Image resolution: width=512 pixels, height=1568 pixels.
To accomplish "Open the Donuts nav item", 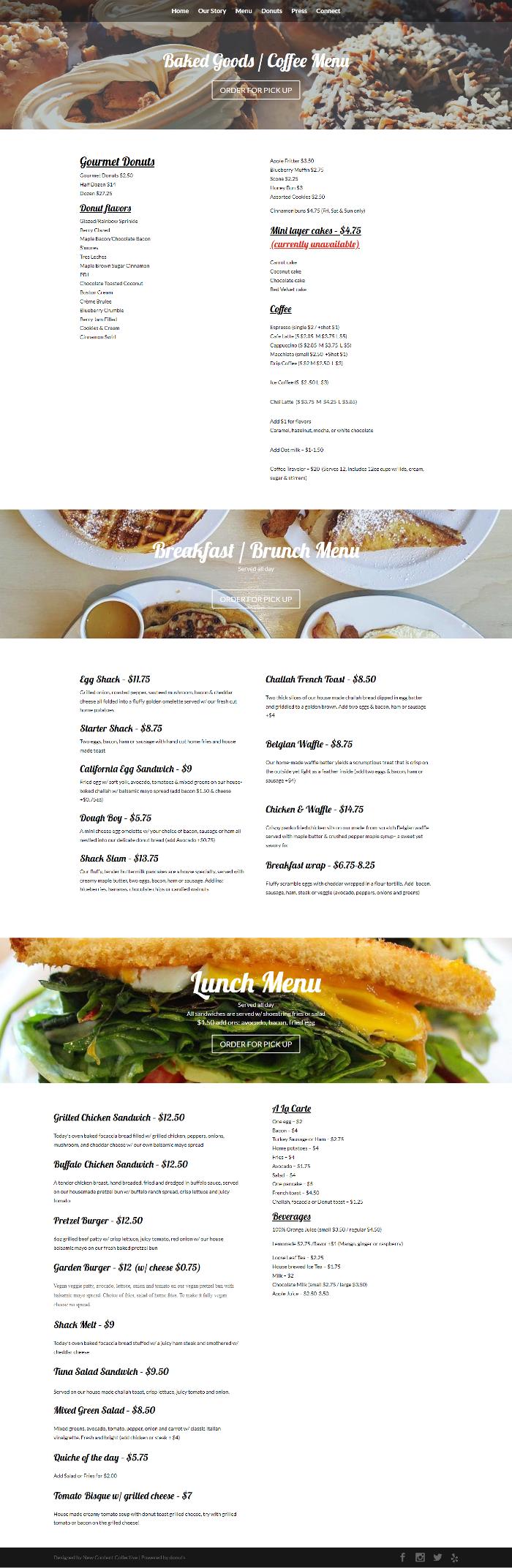I will point(271,11).
